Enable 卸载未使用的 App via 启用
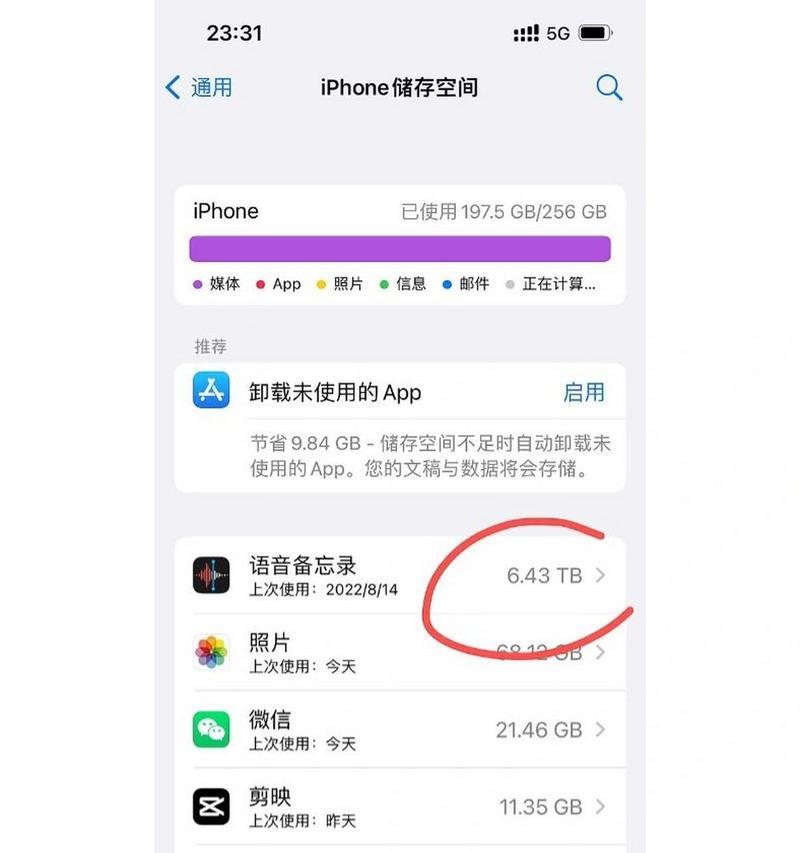Image resolution: width=800 pixels, height=853 pixels. coord(584,392)
